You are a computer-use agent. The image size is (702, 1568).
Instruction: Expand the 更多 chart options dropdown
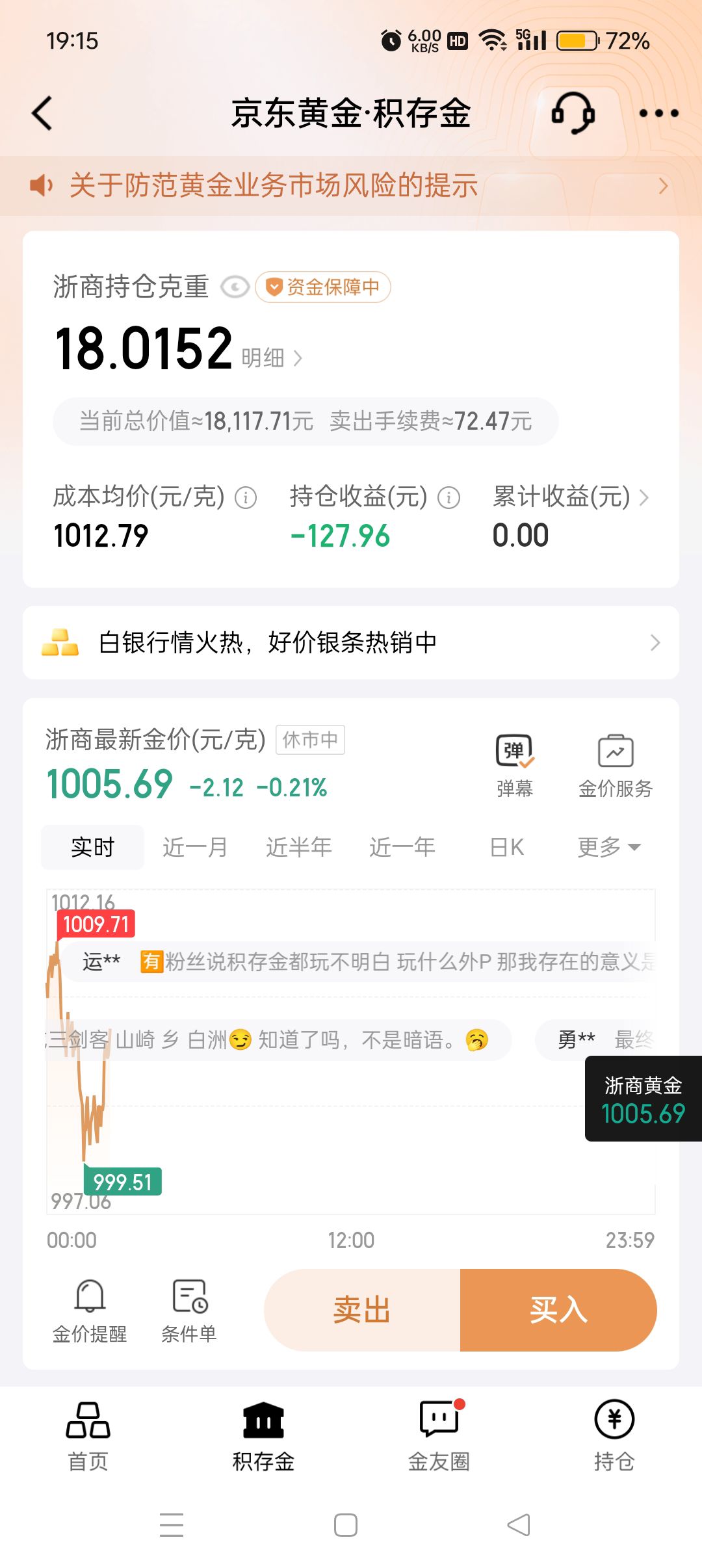point(609,847)
